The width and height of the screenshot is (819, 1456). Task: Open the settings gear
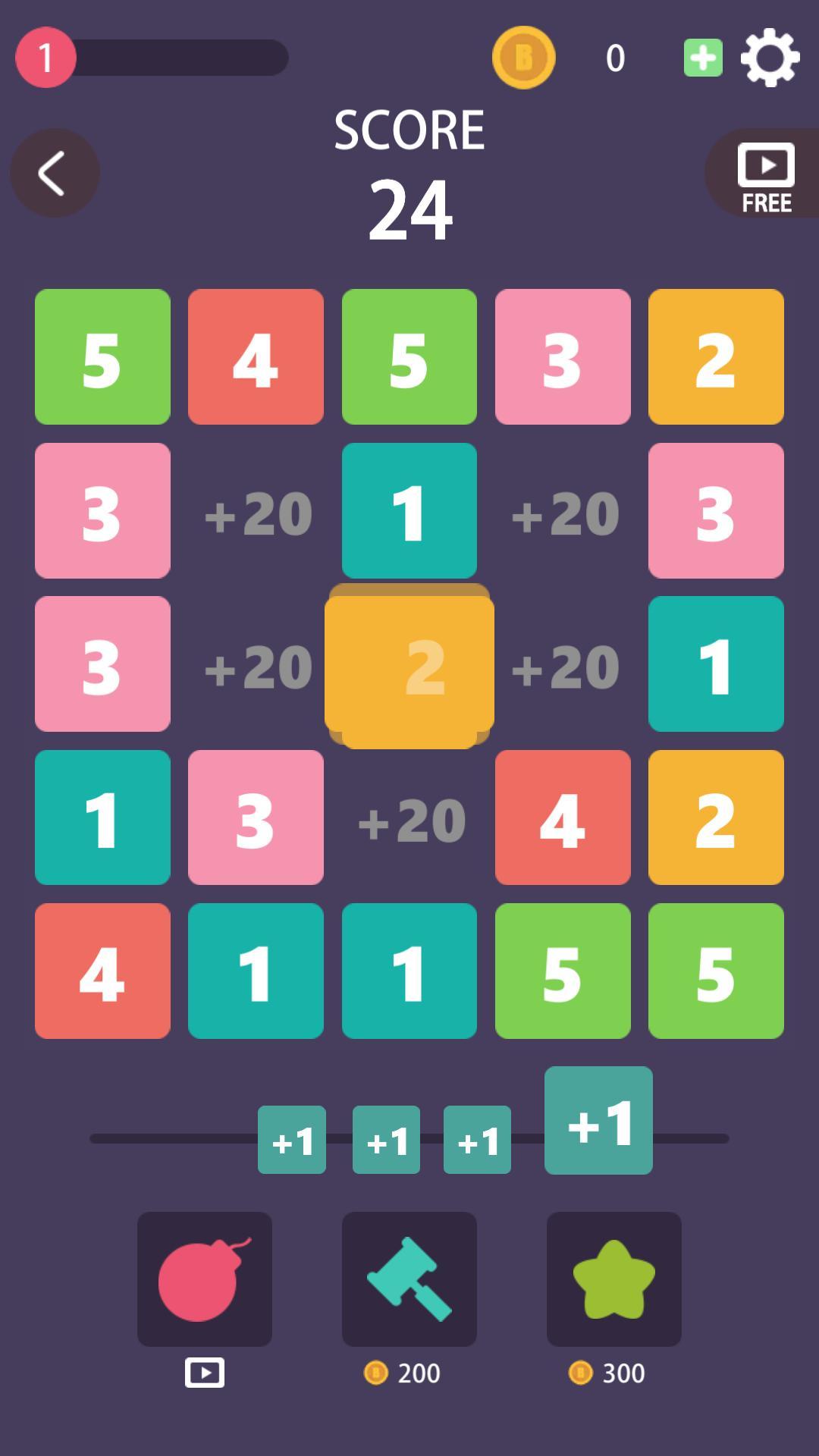(x=770, y=58)
